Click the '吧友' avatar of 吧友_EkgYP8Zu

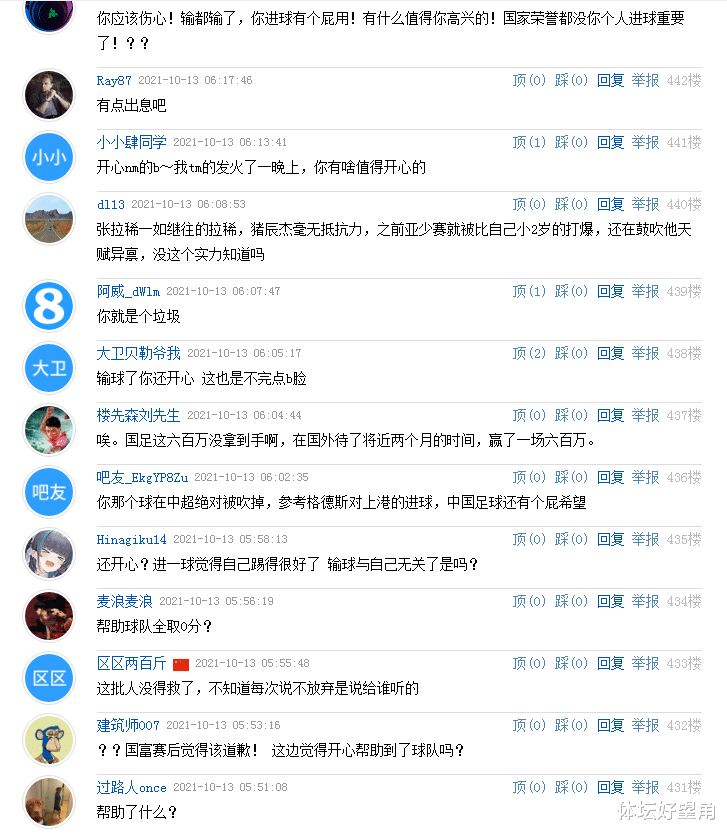tap(48, 492)
